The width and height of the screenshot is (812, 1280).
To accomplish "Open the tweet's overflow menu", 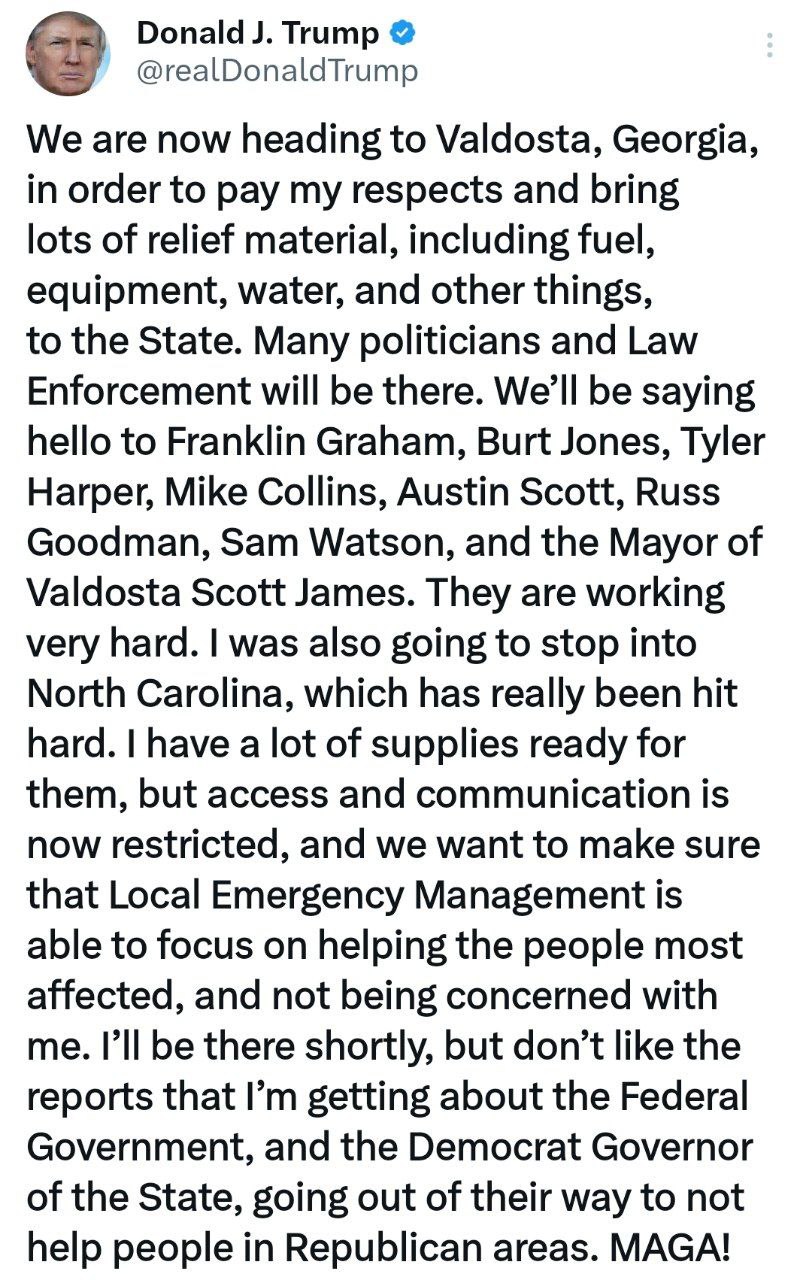I will pyautogui.click(x=769, y=46).
